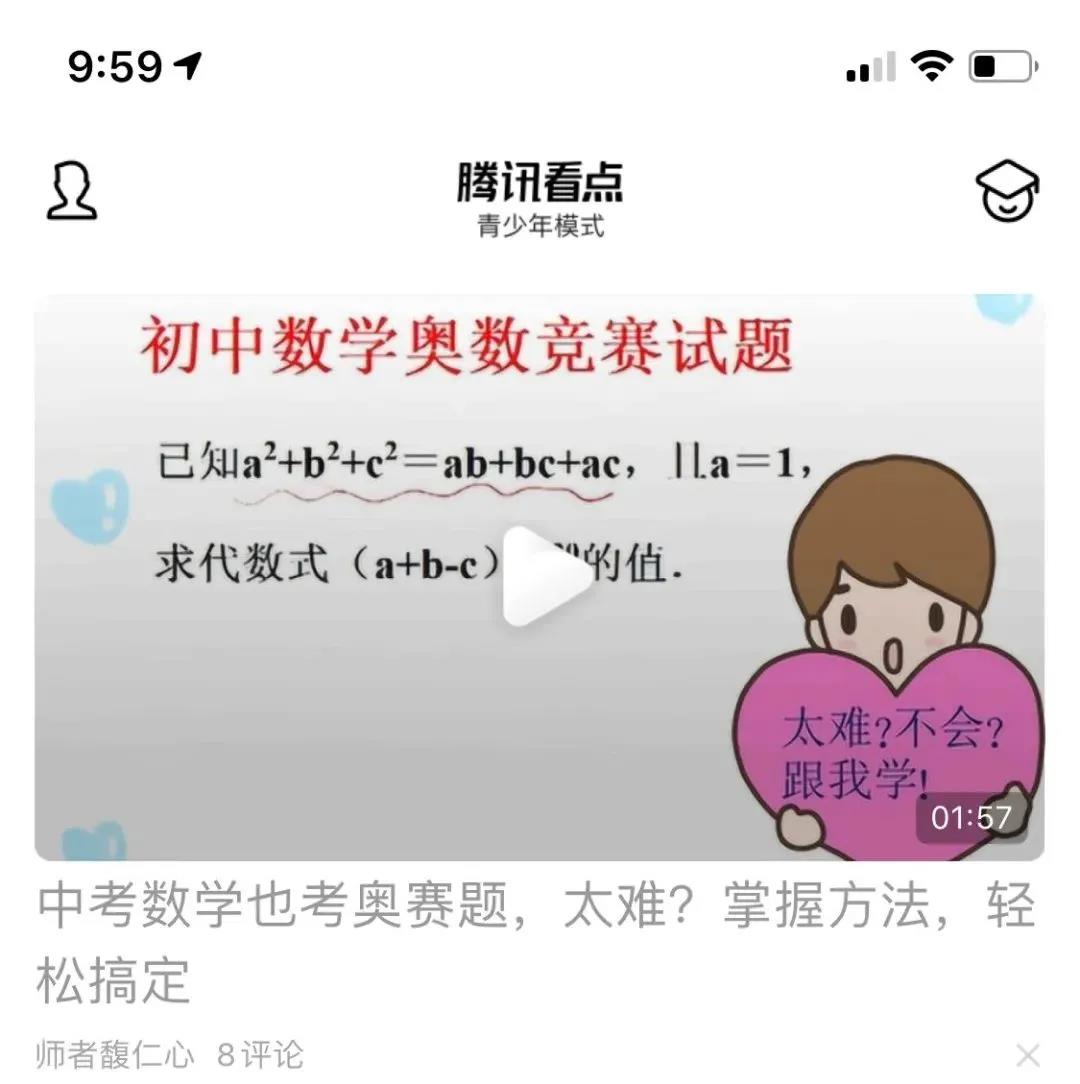Open the 8评论 comments
1080x1084 pixels.
[260, 1054]
